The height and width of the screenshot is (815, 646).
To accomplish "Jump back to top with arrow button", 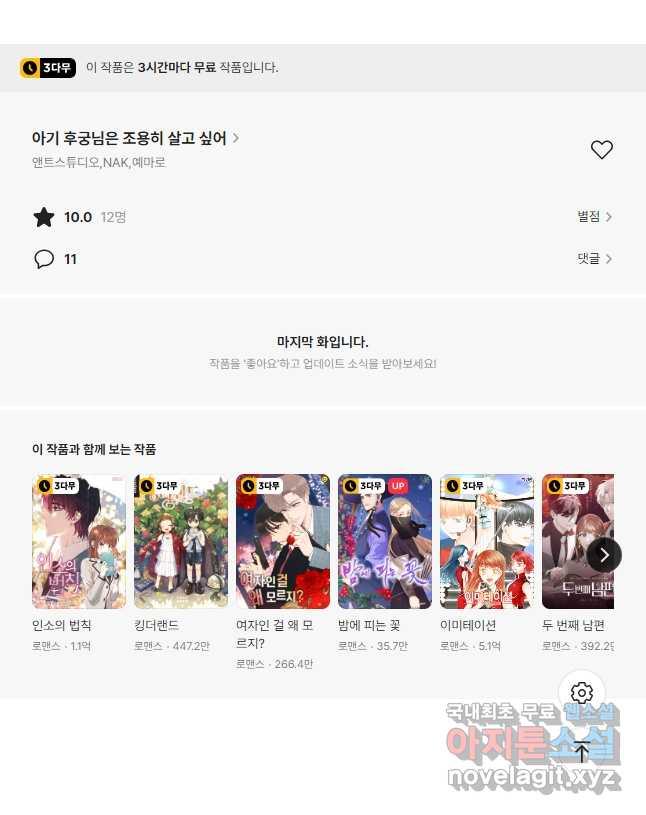I will point(582,751).
